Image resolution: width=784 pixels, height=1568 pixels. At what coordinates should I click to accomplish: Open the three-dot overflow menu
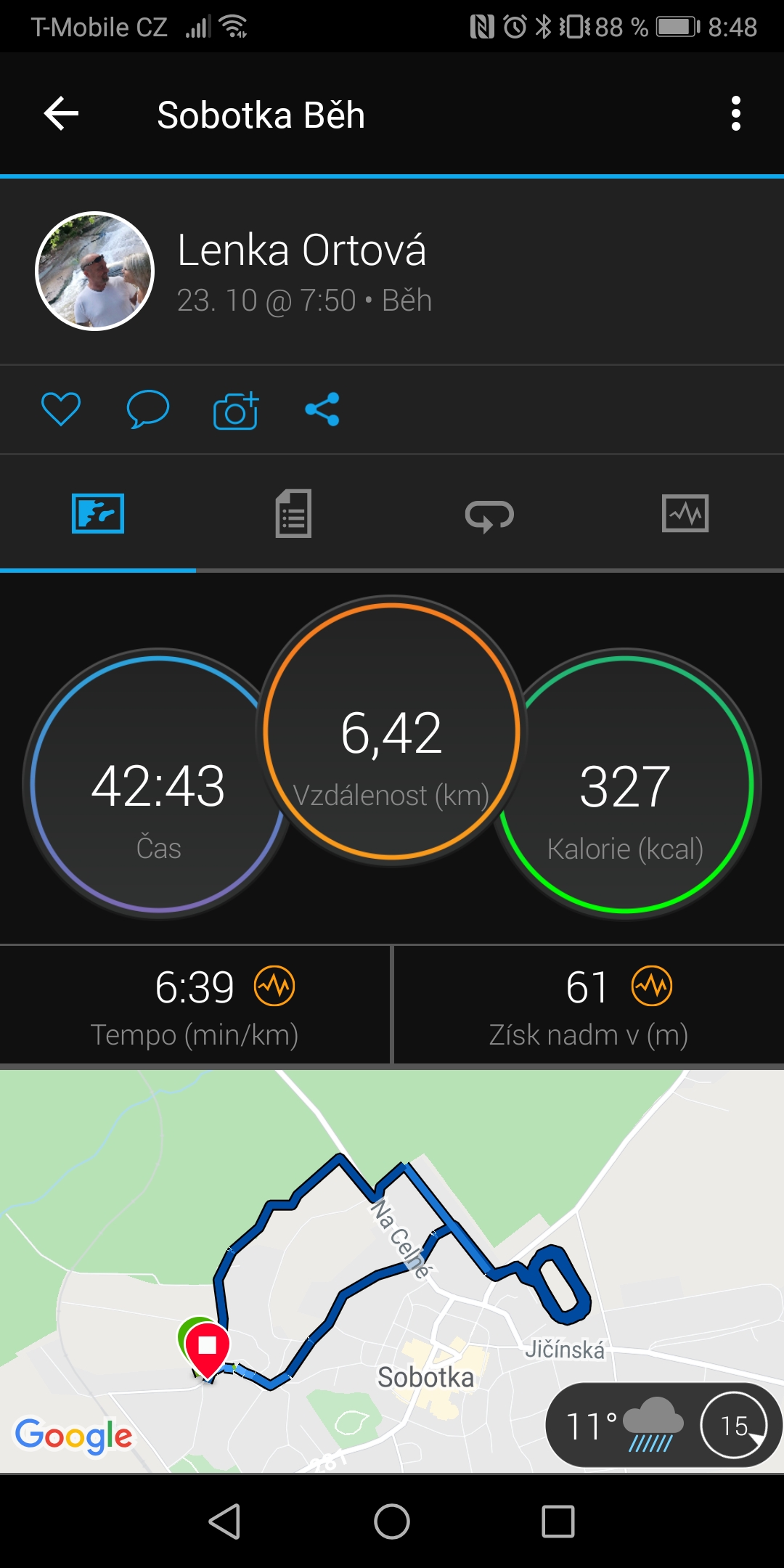pyautogui.click(x=735, y=113)
